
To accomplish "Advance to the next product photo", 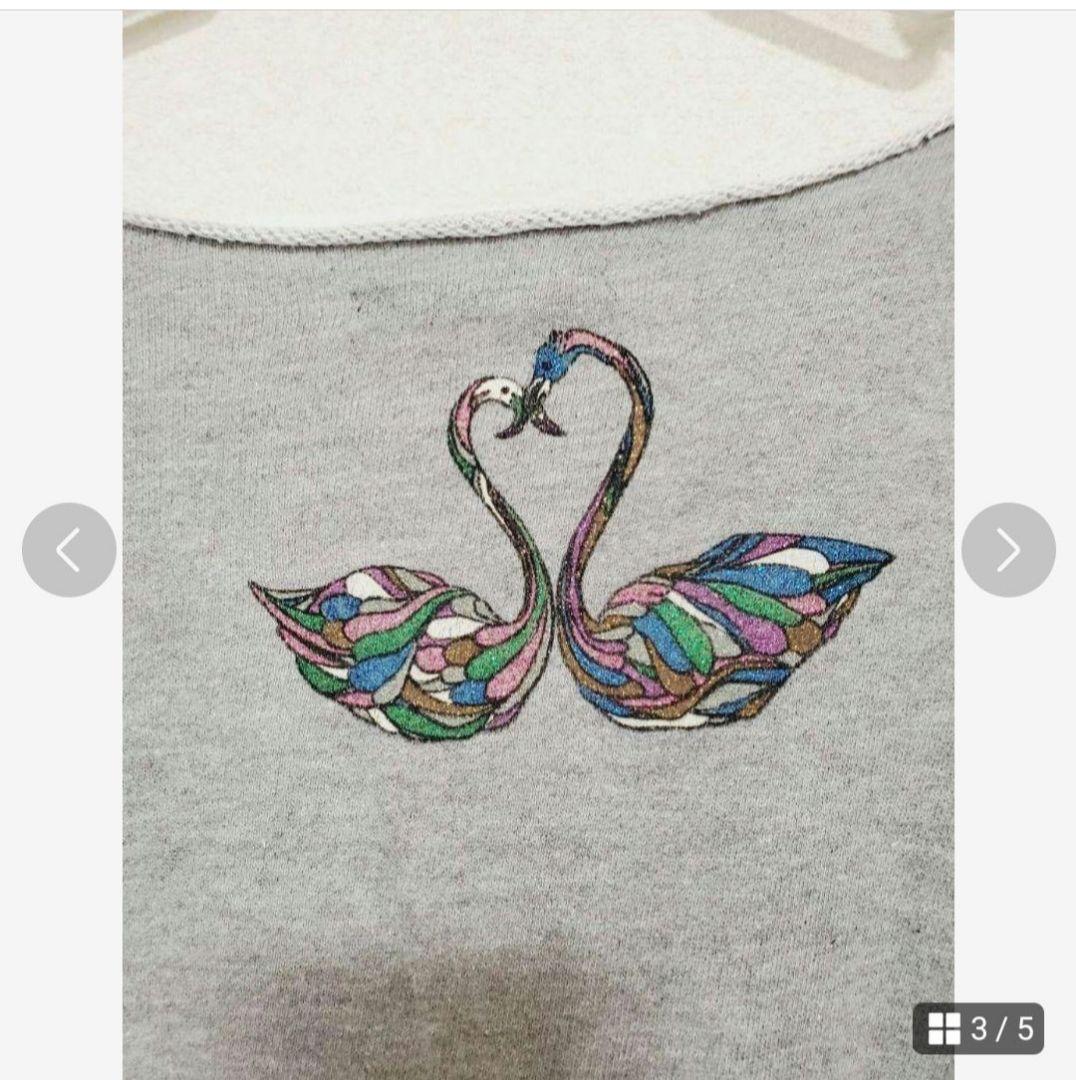I will 1008,550.
